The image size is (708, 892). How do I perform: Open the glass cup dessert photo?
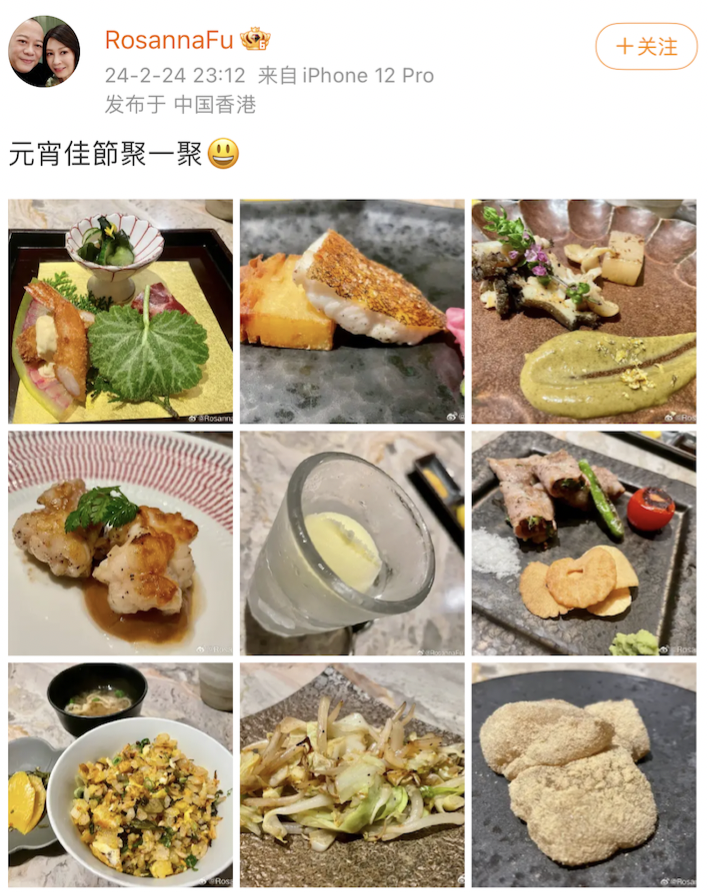point(351,543)
